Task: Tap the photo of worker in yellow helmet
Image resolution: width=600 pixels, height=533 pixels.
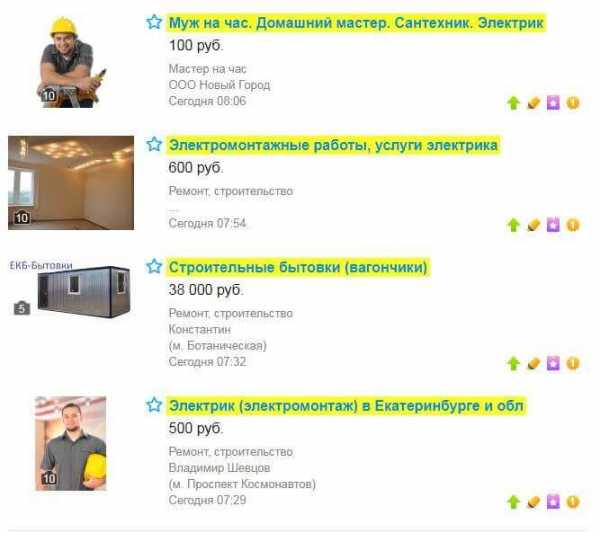Action: tap(70, 60)
